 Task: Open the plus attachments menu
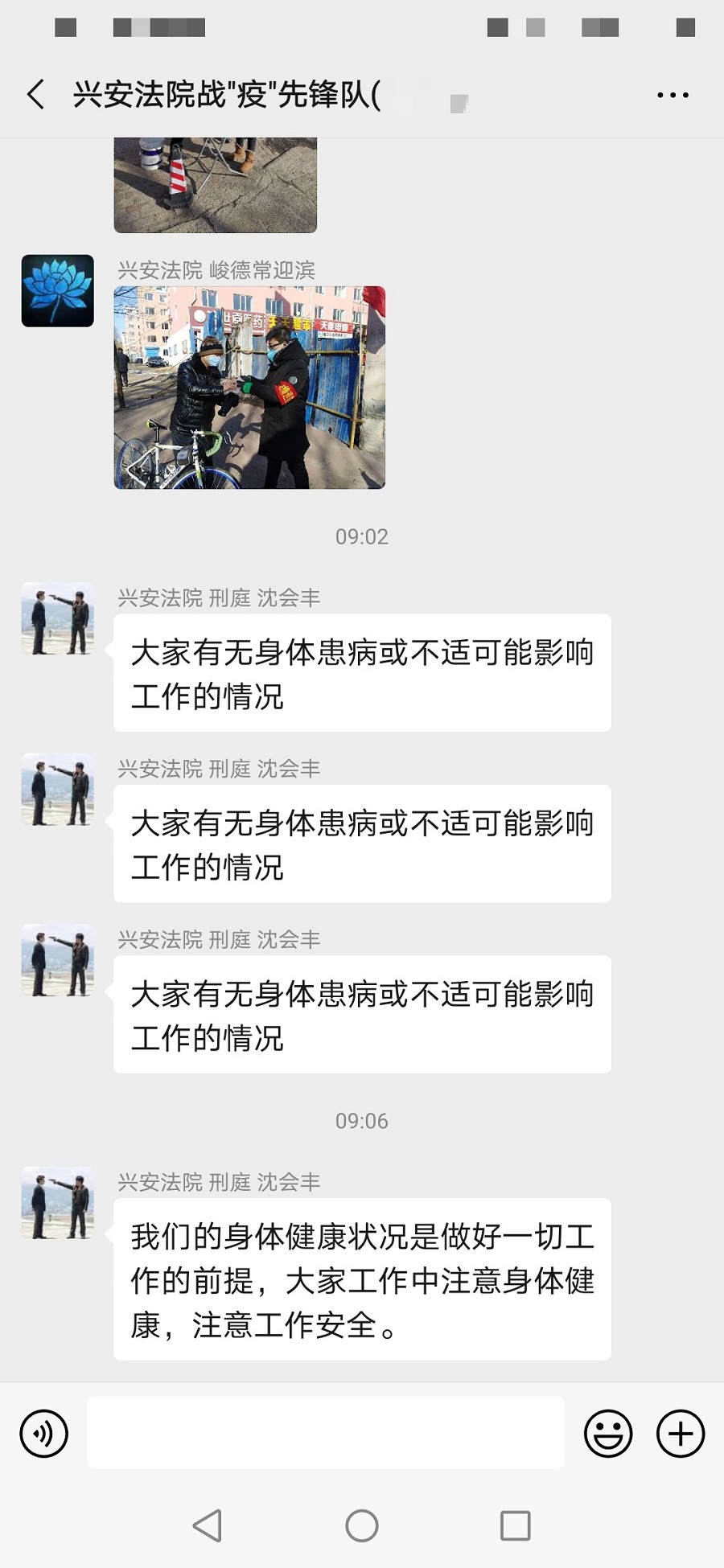pos(681,1434)
